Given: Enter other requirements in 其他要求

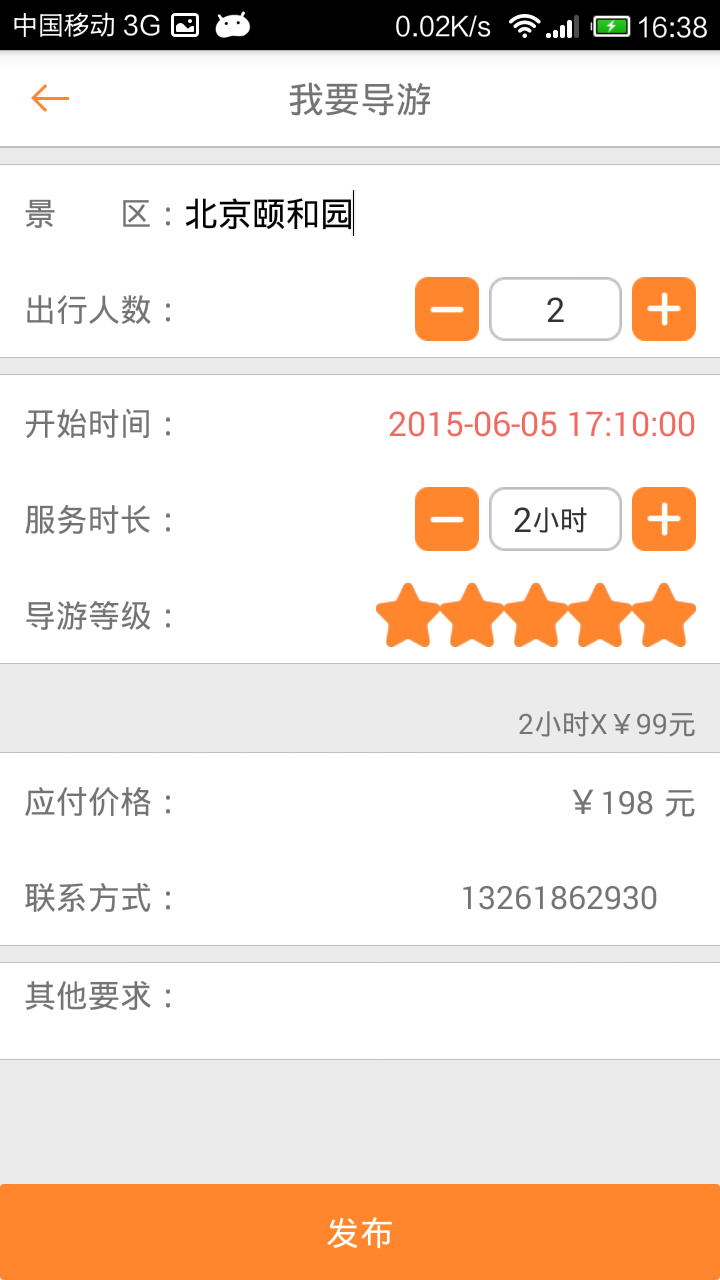Looking at the screenshot, I should 440,1008.
